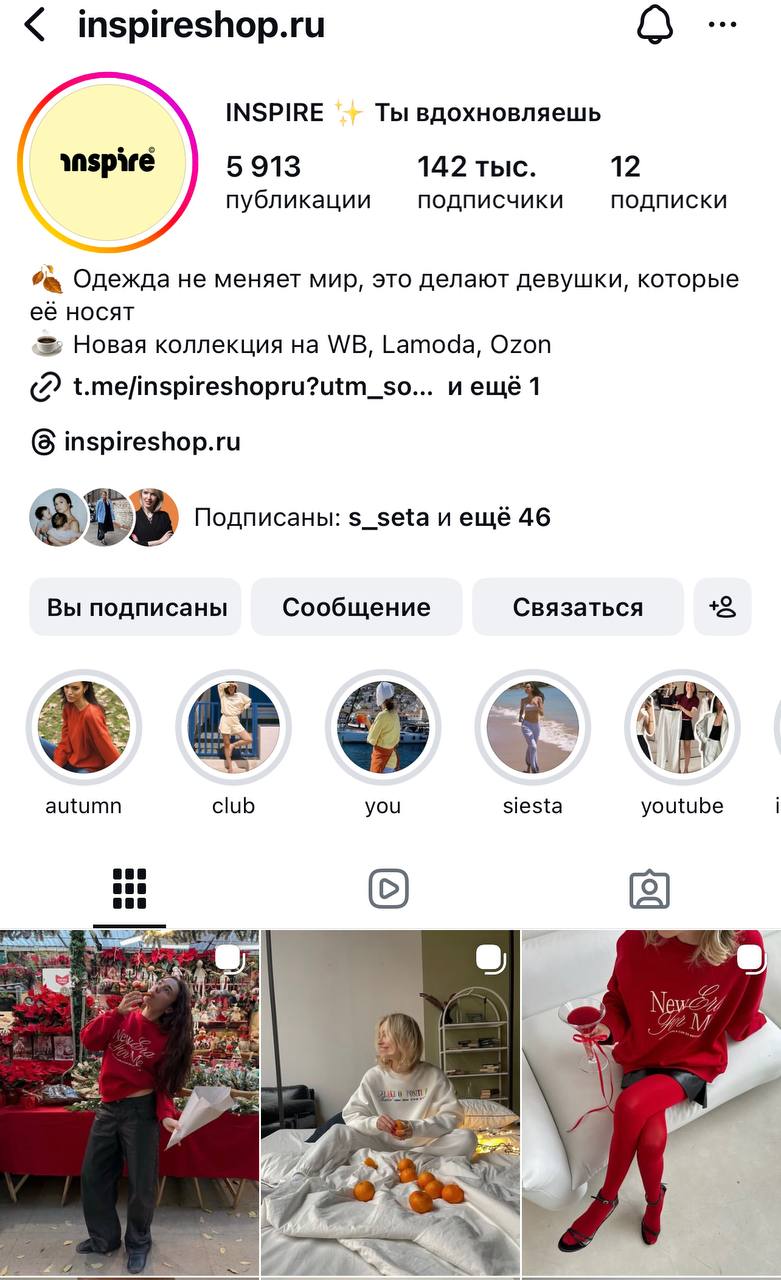Open the notifications bell
Image resolution: width=781 pixels, height=1280 pixels.
[655, 25]
